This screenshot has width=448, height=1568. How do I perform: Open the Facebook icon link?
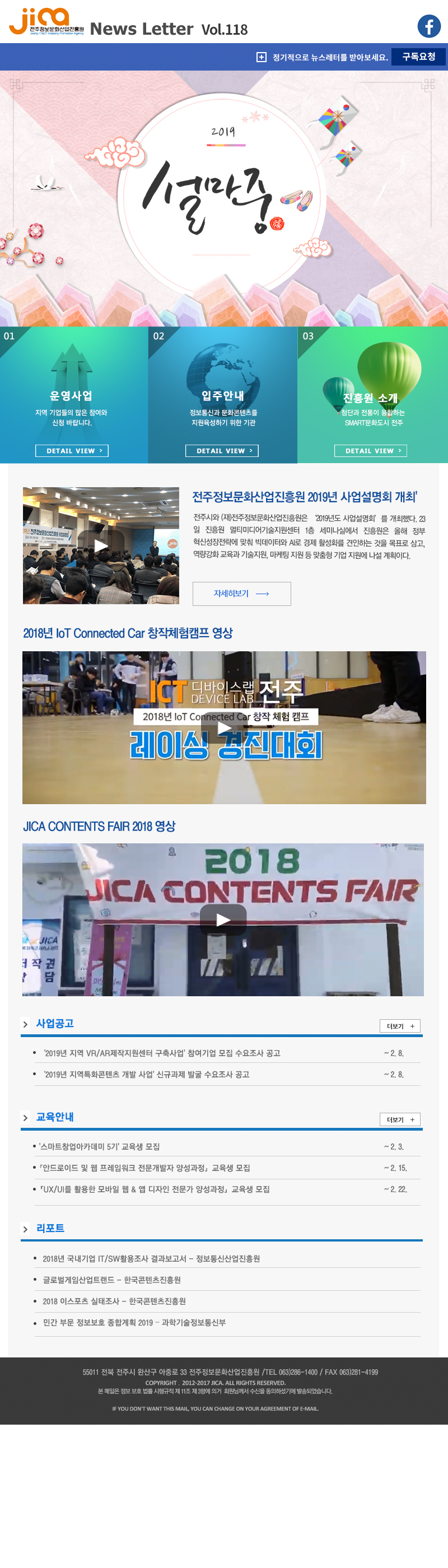point(428,26)
